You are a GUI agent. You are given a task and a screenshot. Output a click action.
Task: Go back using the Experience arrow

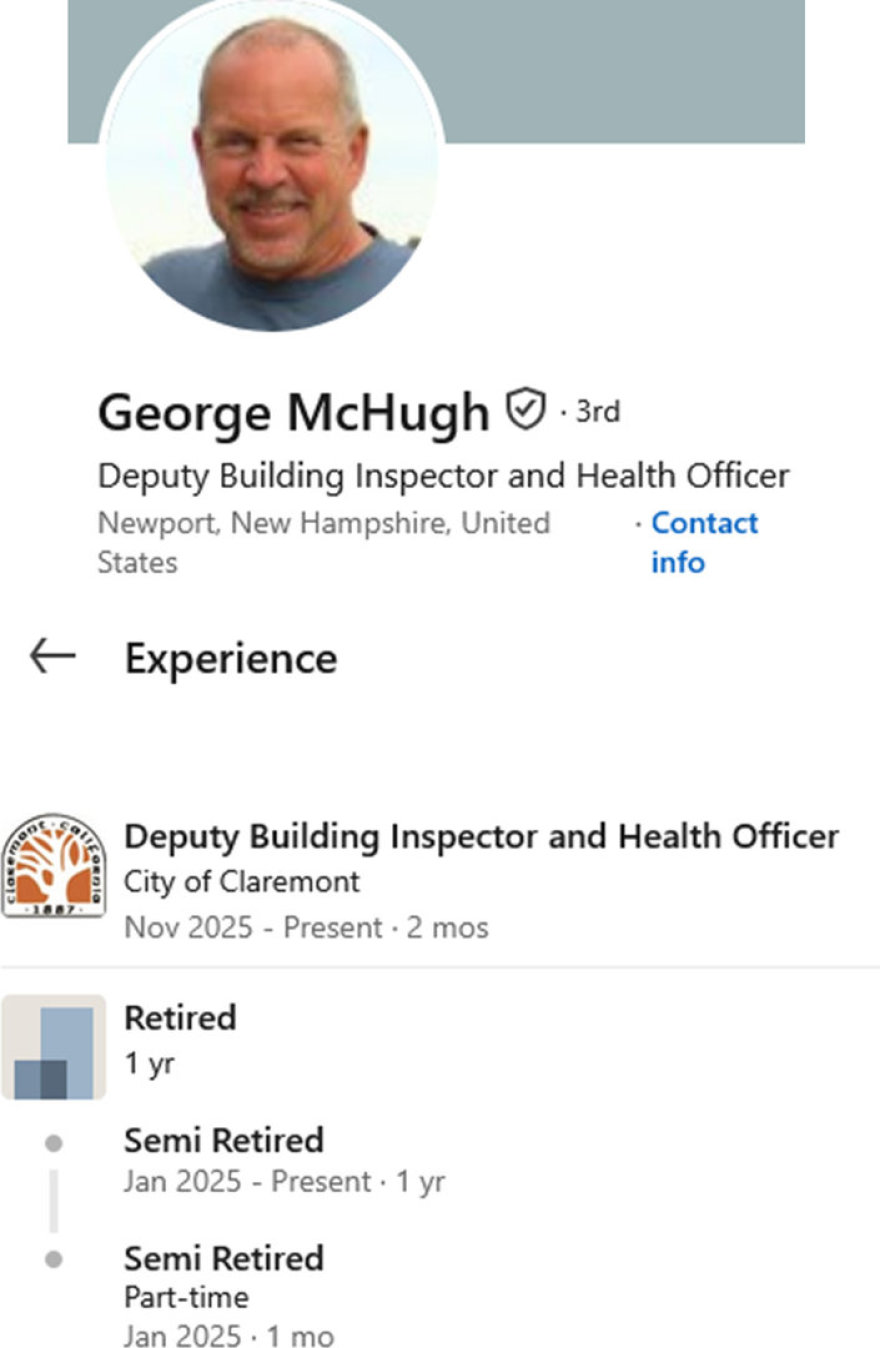[53, 656]
